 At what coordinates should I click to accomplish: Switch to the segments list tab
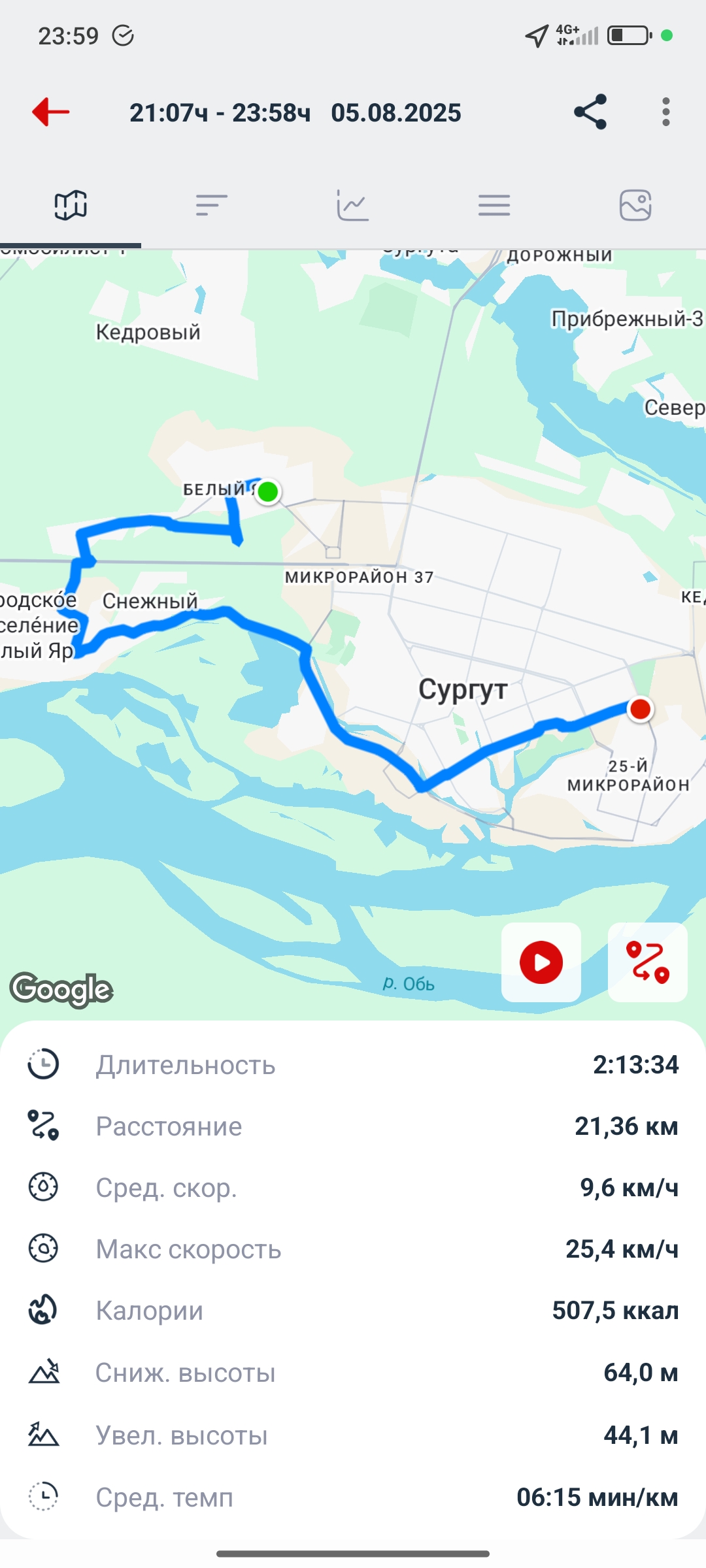pos(212,205)
